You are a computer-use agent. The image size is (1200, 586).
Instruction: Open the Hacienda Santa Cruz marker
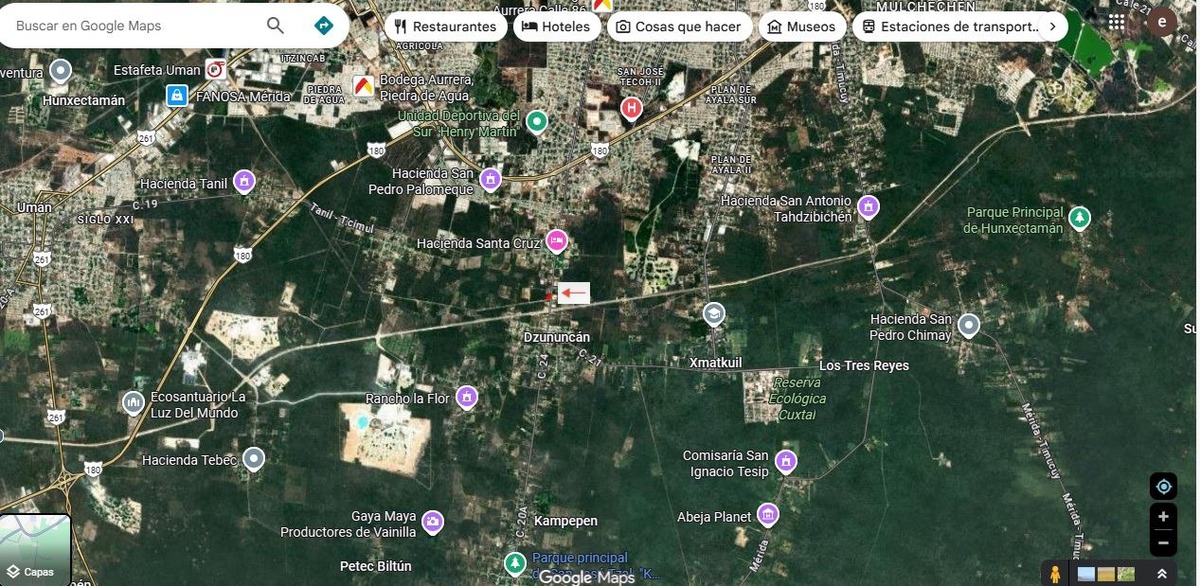pyautogui.click(x=557, y=241)
